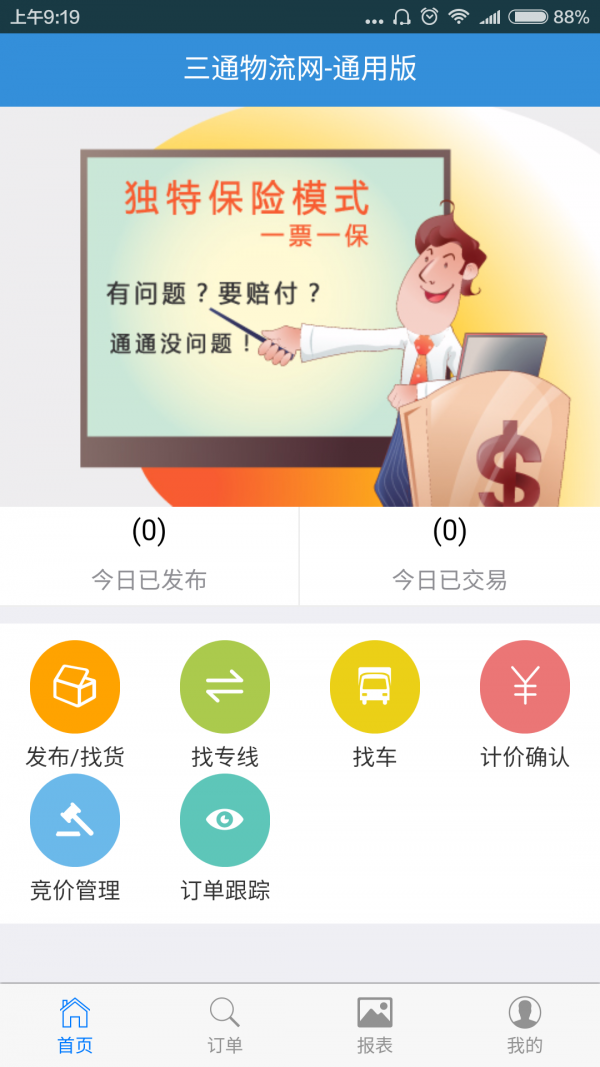600x1067 pixels.
Task: Switch to the 我的 profile tab
Action: coord(525,1025)
